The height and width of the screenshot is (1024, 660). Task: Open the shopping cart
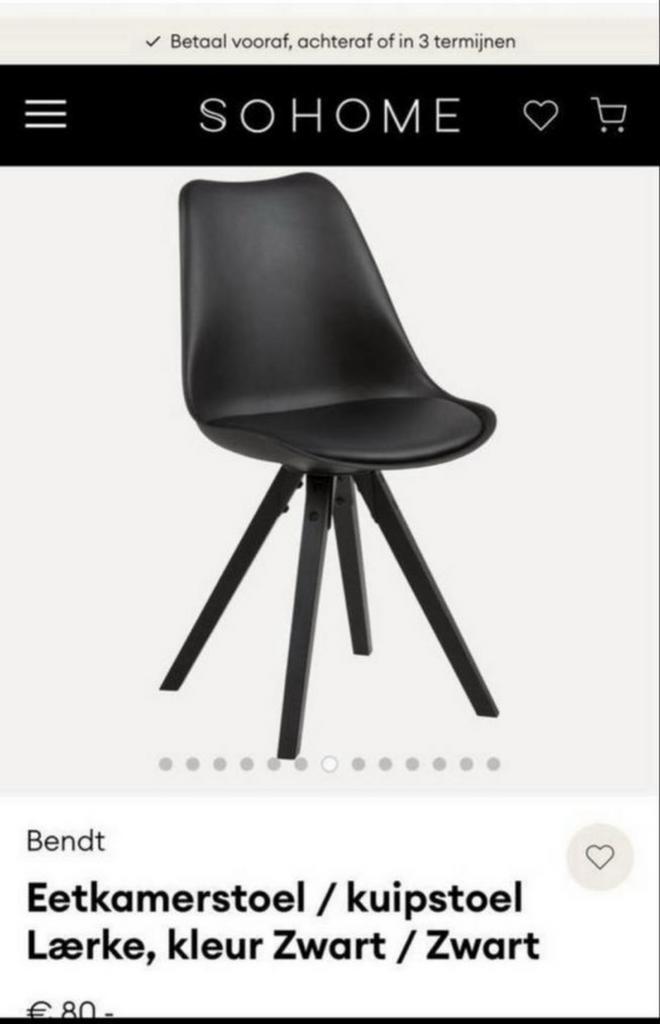[x=608, y=115]
